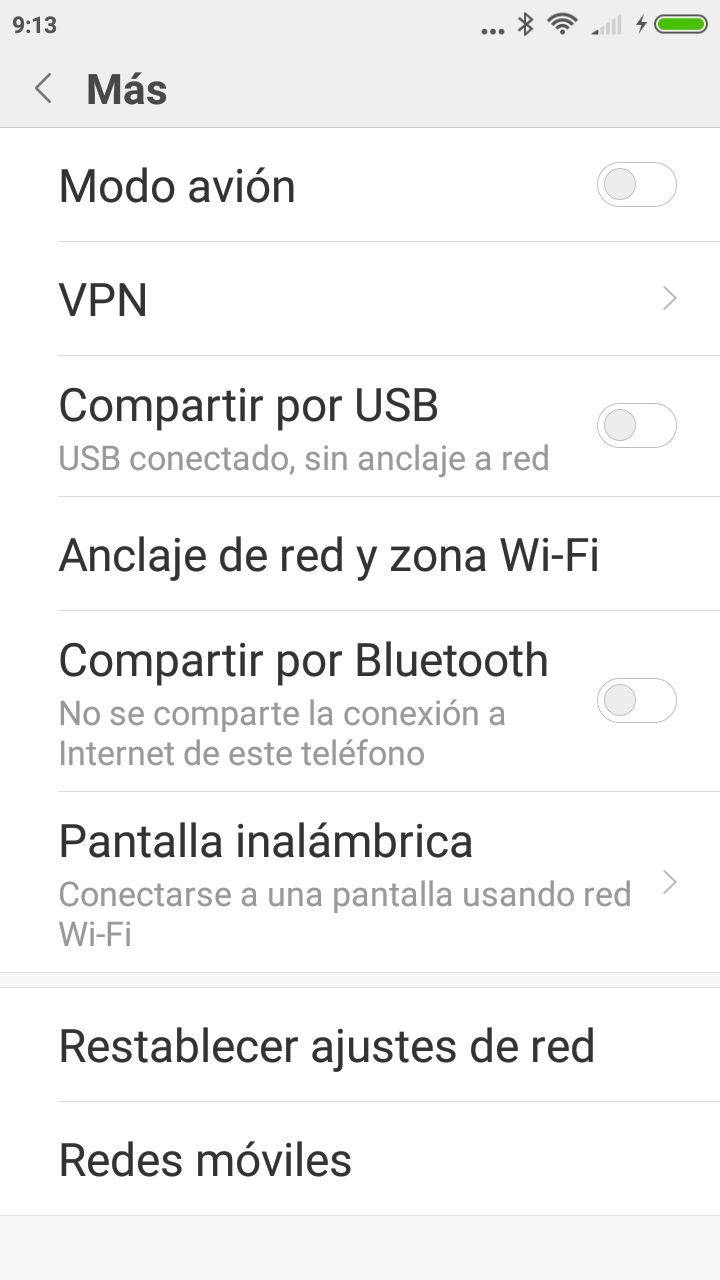Select Restablecer ajustes de red
Screen dimensions: 720x1280
click(328, 1046)
